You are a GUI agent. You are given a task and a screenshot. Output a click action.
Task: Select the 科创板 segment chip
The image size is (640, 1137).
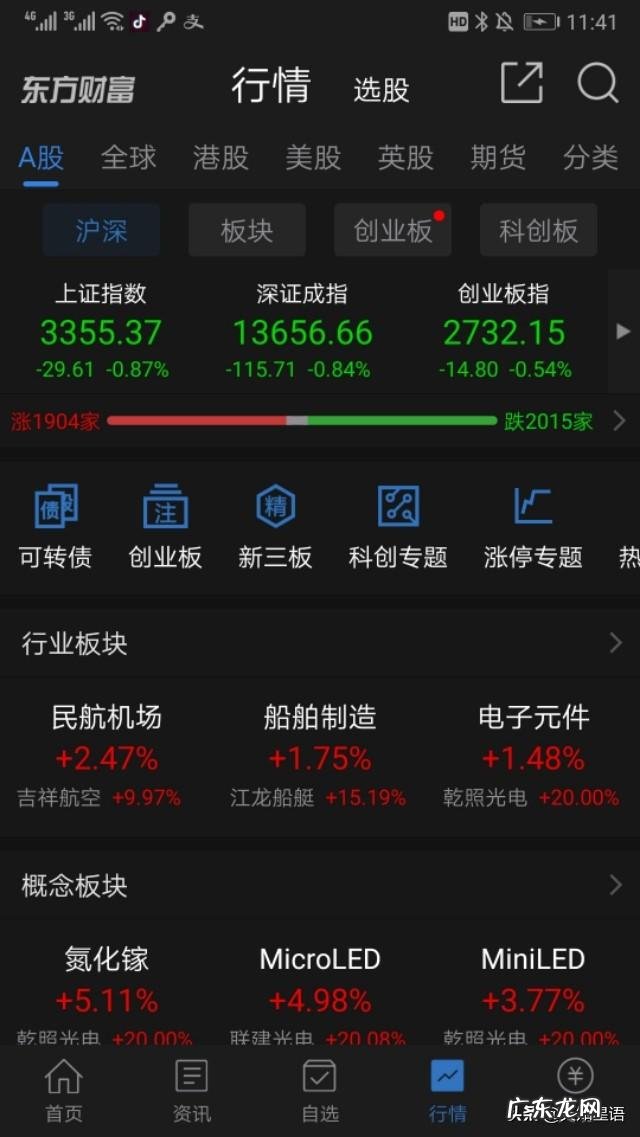(x=538, y=231)
